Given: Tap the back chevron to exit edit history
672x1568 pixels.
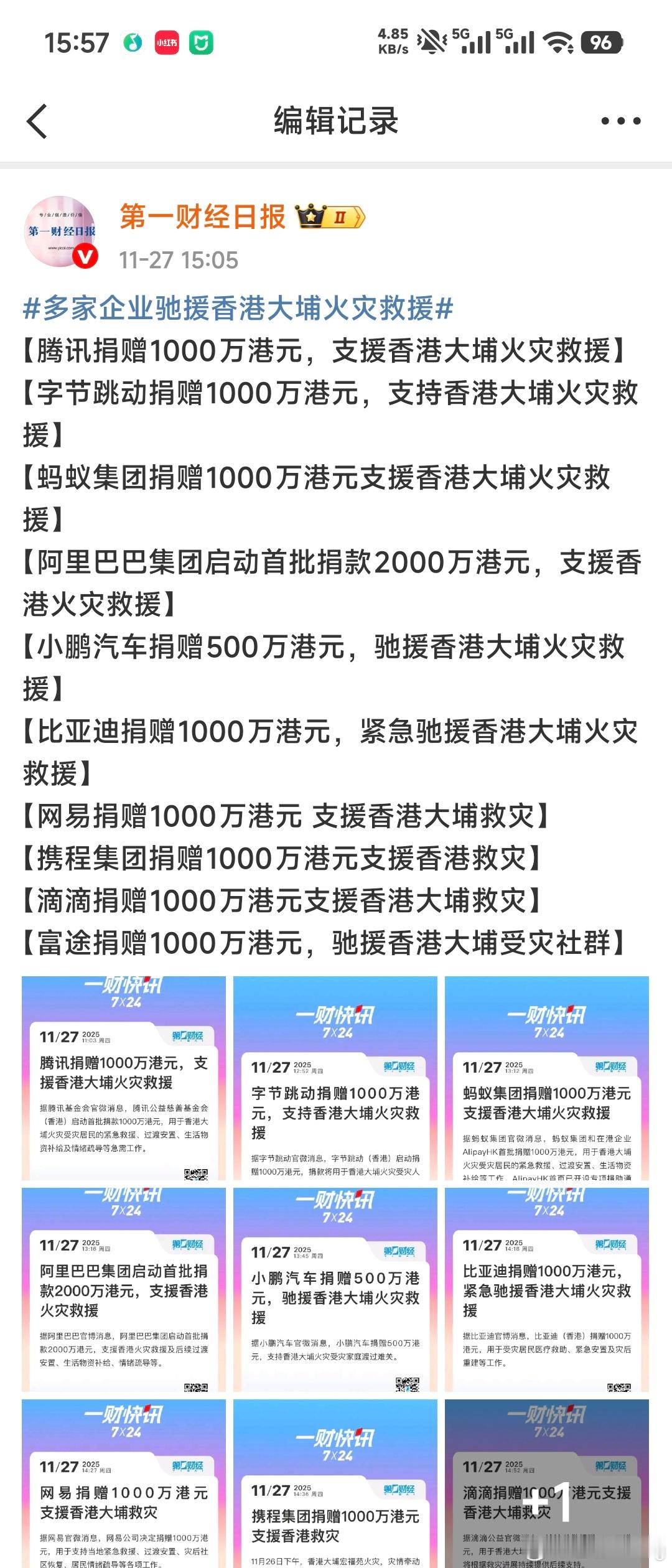Looking at the screenshot, I should [x=37, y=121].
